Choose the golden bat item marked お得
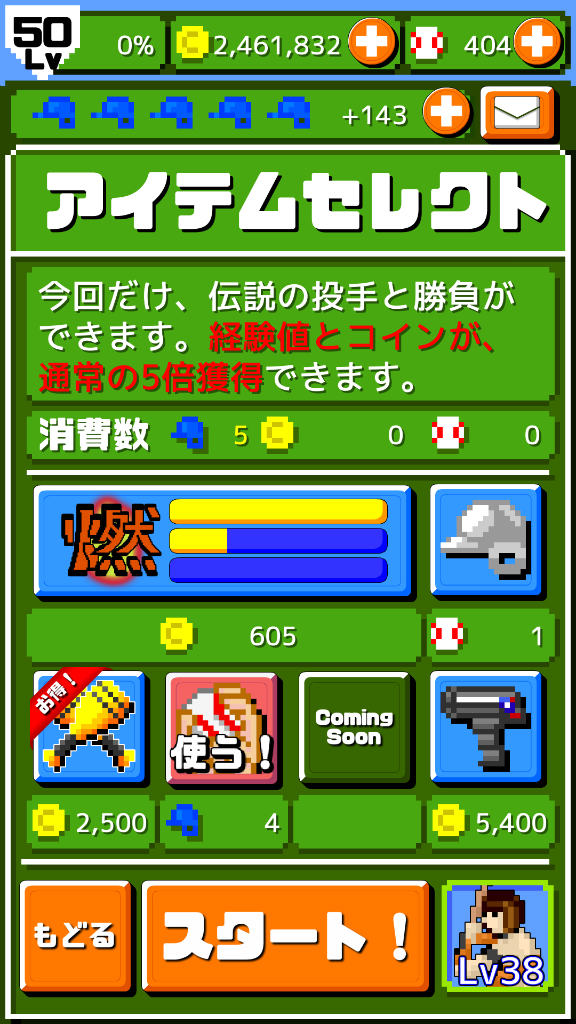 click(89, 728)
